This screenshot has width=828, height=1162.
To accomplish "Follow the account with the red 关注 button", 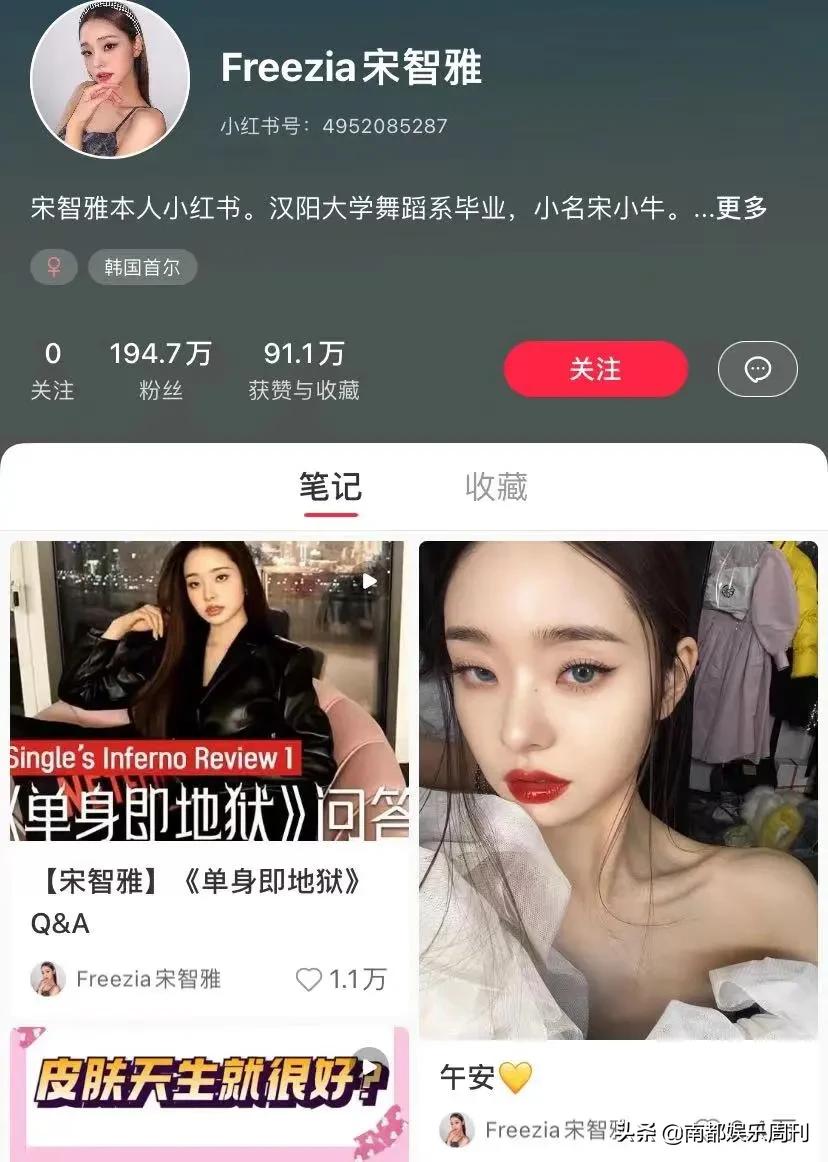I will pos(595,368).
